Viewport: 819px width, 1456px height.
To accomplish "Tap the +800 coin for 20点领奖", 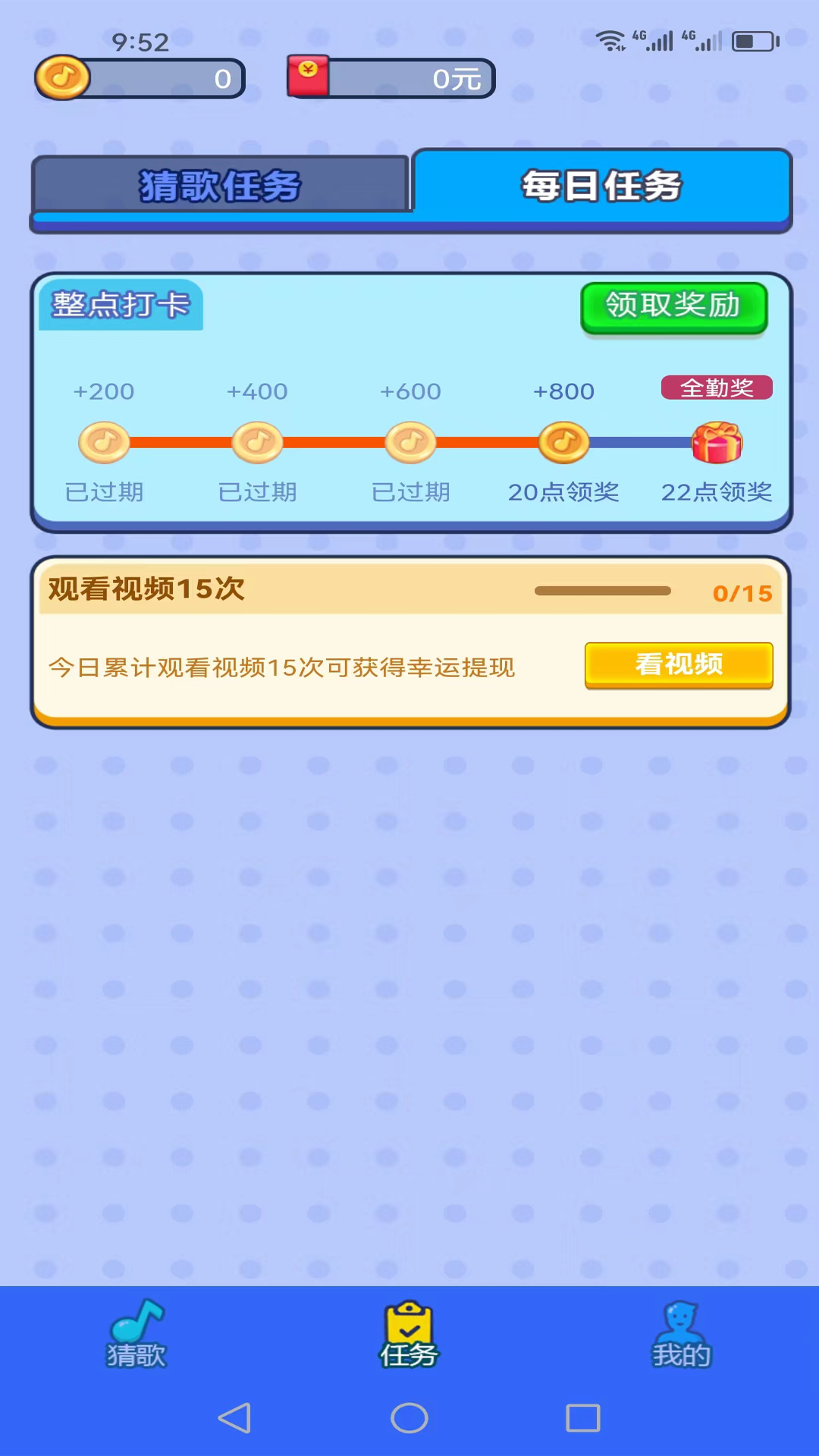I will click(x=563, y=442).
